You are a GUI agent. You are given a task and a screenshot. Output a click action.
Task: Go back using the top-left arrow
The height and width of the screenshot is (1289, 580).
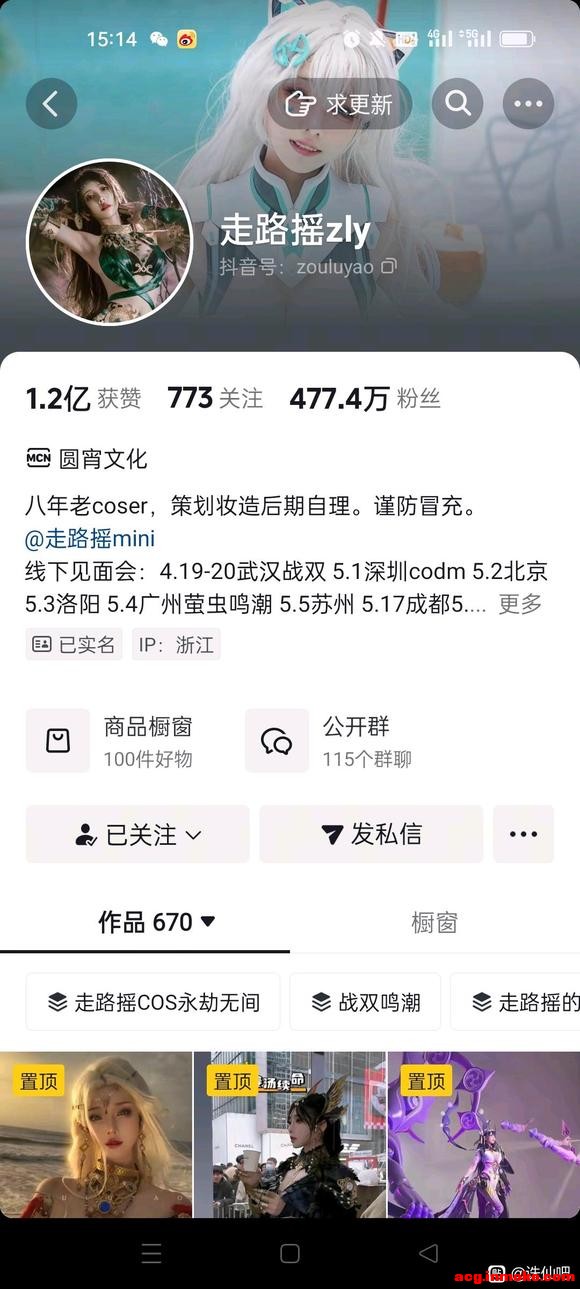tap(51, 103)
